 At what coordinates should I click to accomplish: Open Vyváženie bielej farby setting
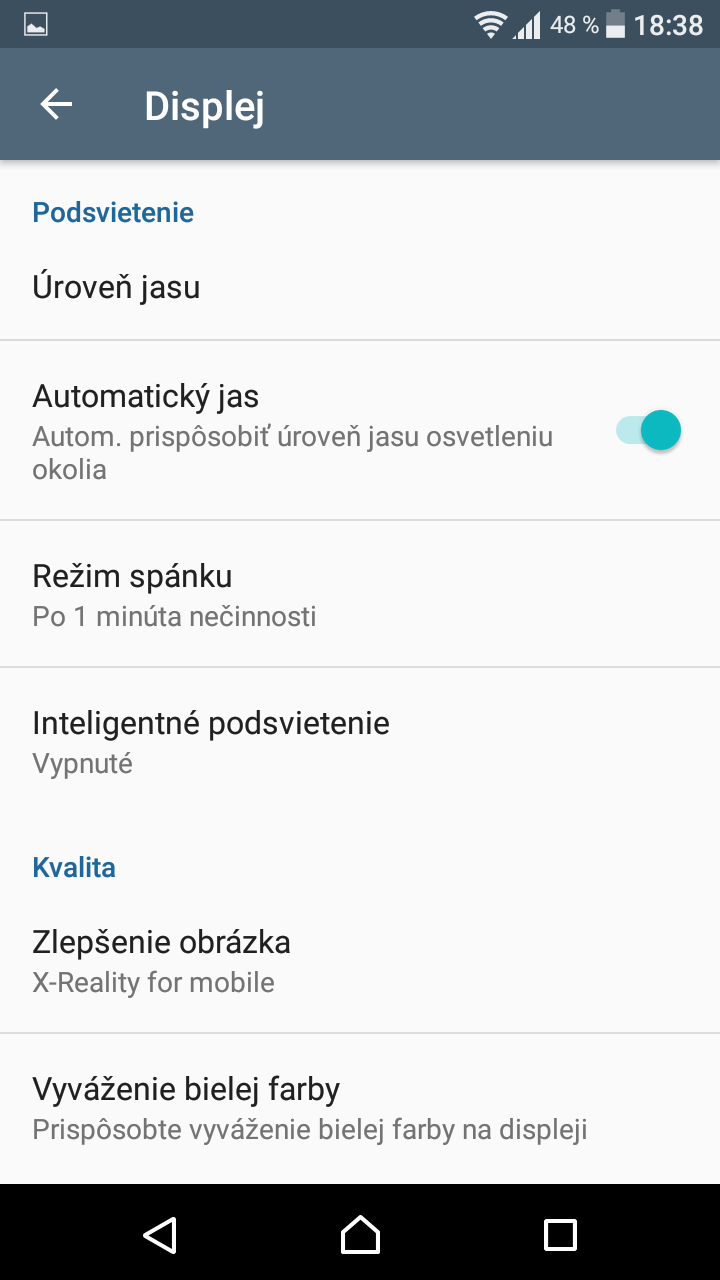click(x=360, y=1107)
